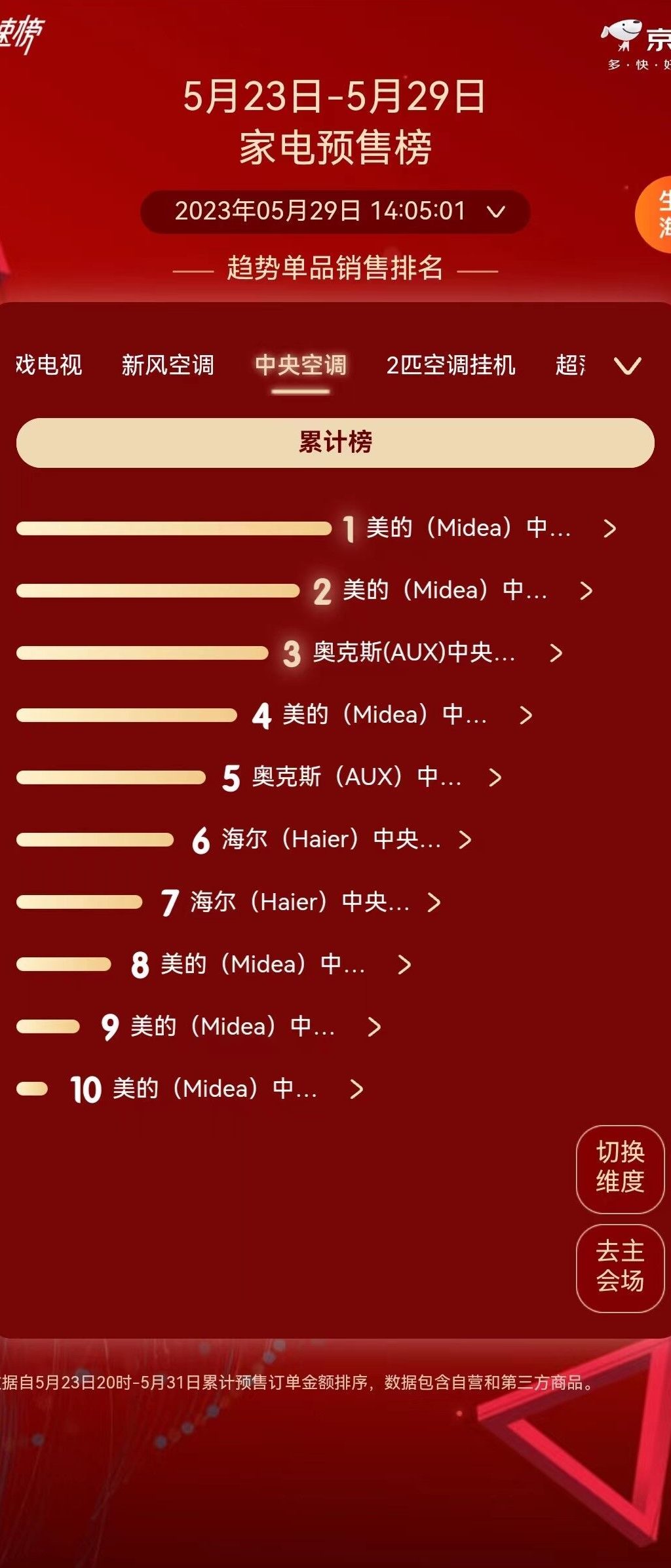671x1568 pixels.
Task: Tap the 切换维度 button
Action: (620, 1169)
